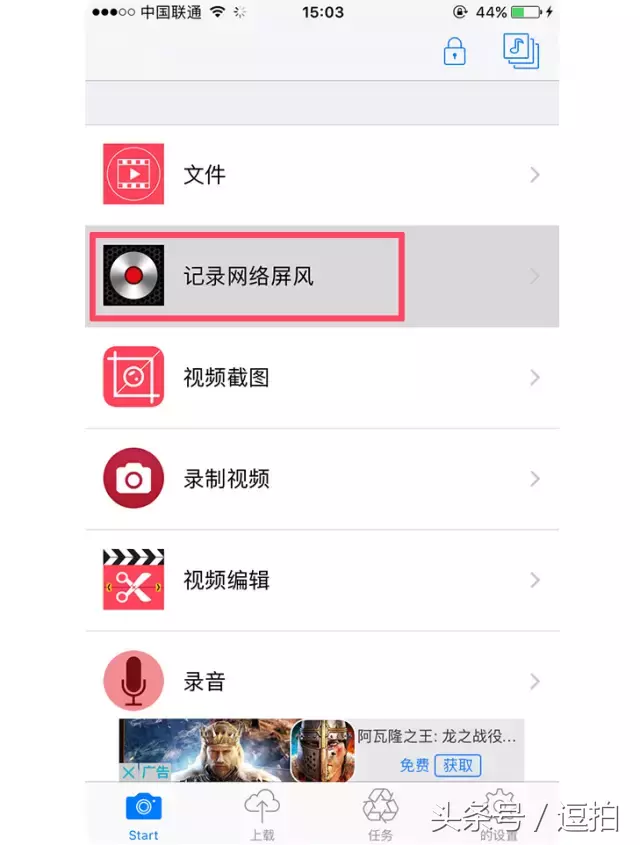Switch to the Start tab
640x845 pixels.
pyautogui.click(x=144, y=814)
